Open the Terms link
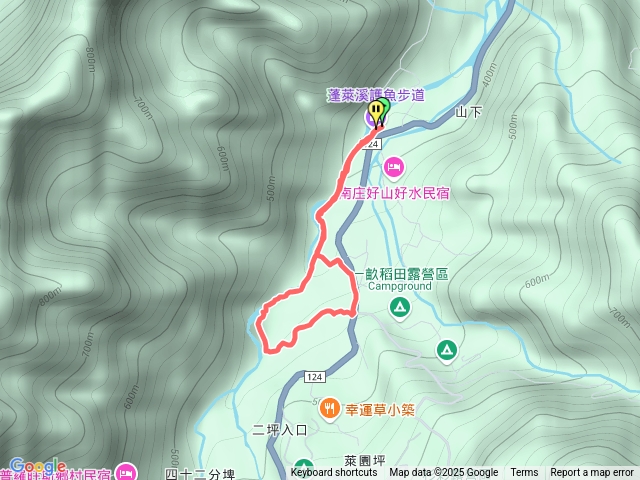 click(524, 473)
